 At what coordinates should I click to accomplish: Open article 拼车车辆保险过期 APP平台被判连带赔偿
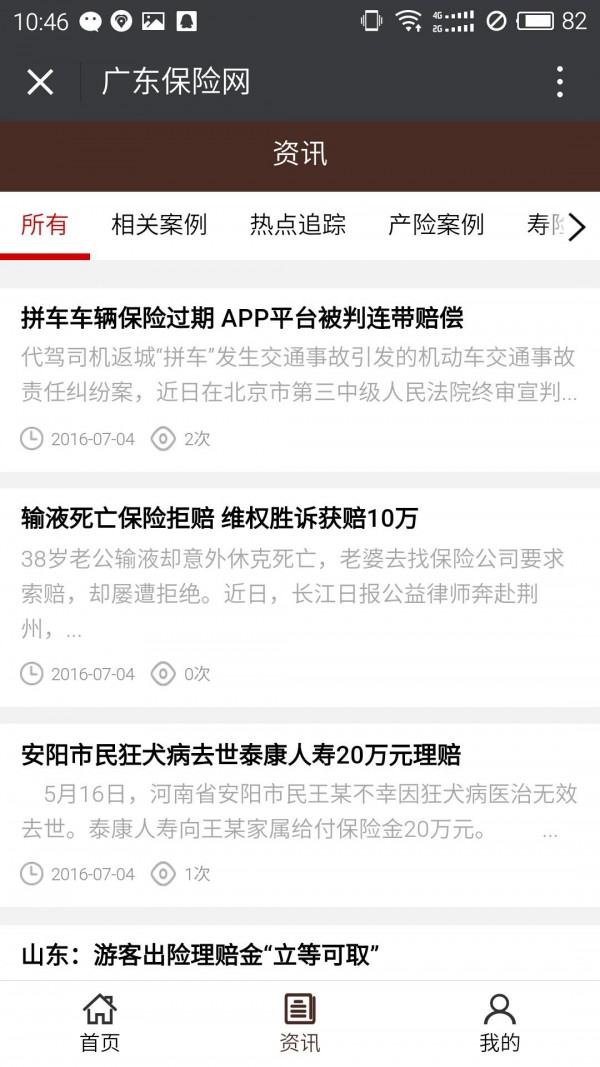pyautogui.click(x=300, y=380)
